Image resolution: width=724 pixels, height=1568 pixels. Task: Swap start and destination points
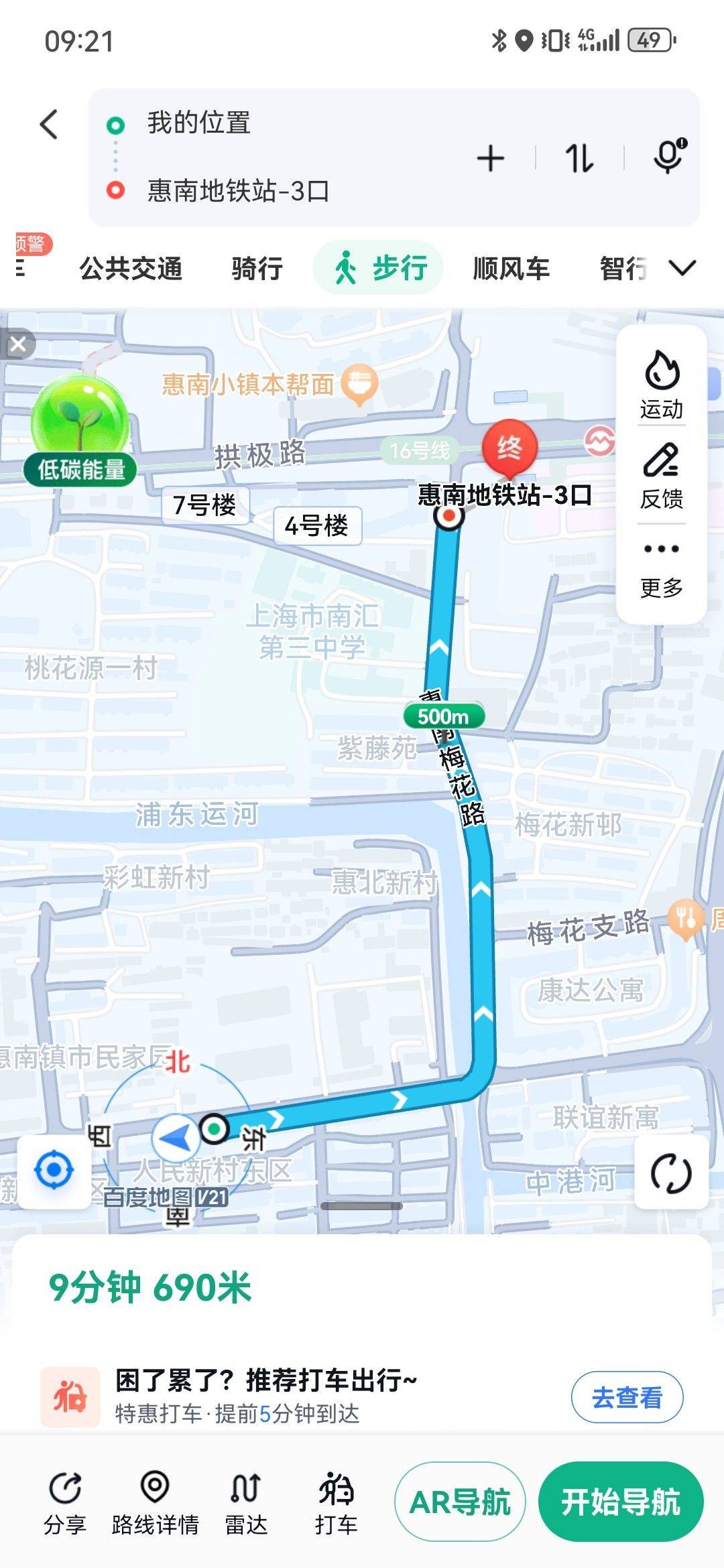(x=579, y=159)
